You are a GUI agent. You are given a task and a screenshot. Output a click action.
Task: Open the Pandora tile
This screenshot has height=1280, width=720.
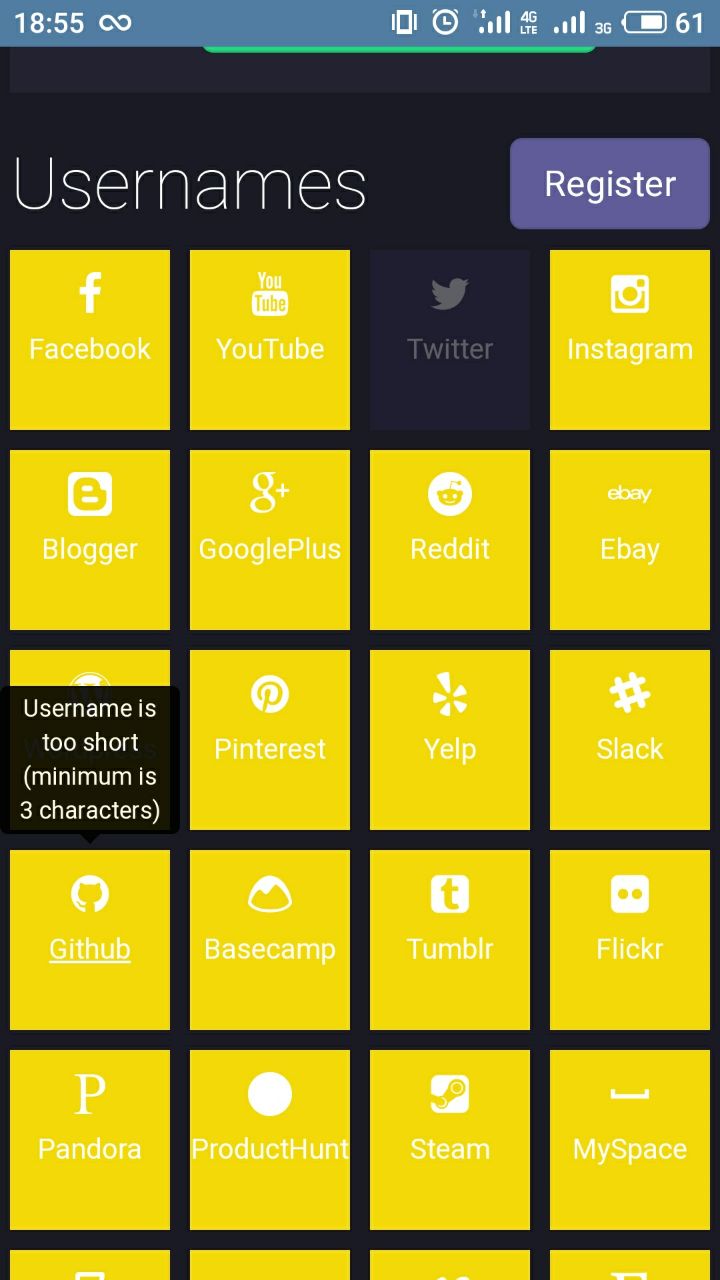point(90,1140)
